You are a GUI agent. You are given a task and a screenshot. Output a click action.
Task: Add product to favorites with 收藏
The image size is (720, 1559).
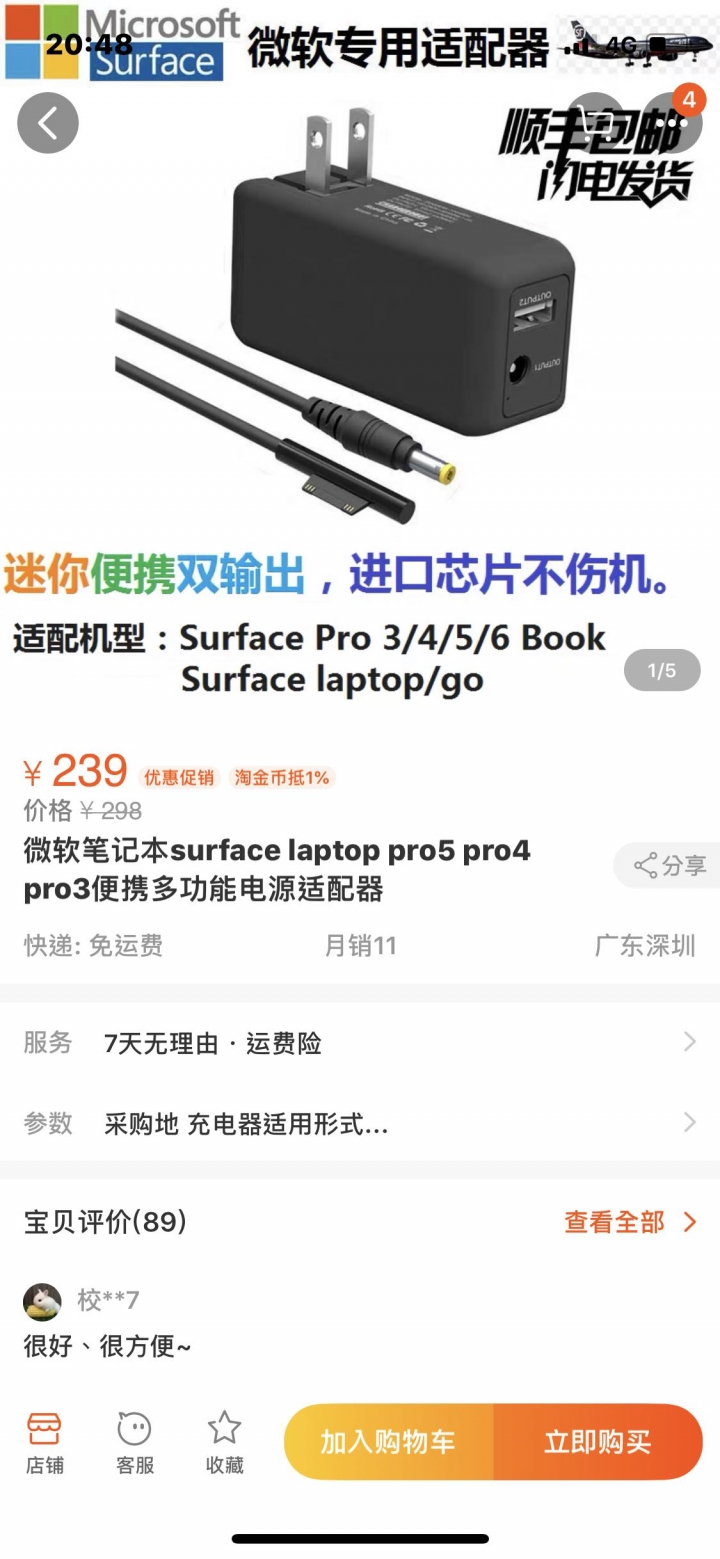point(224,1443)
